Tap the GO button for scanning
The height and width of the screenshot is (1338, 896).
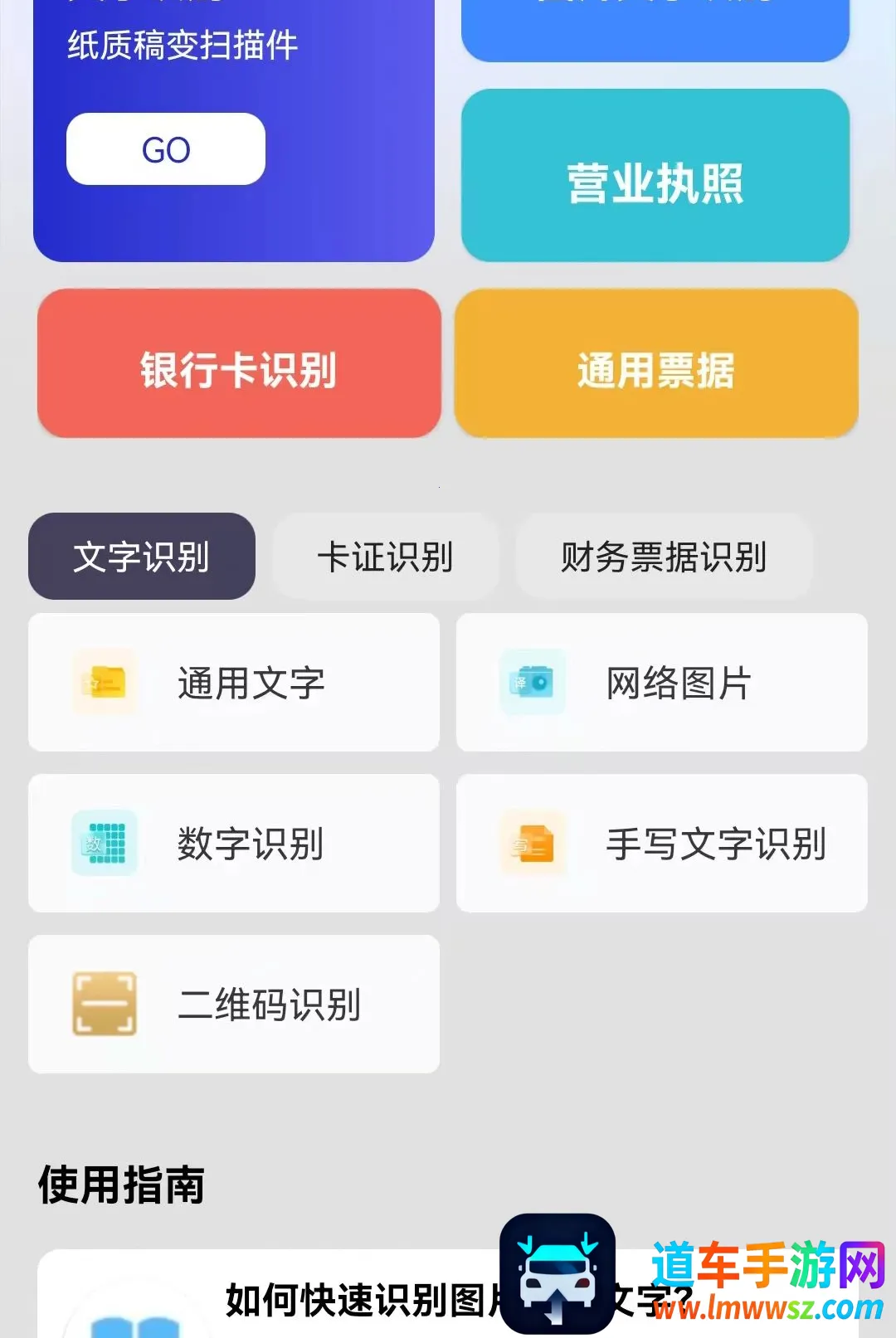166,149
